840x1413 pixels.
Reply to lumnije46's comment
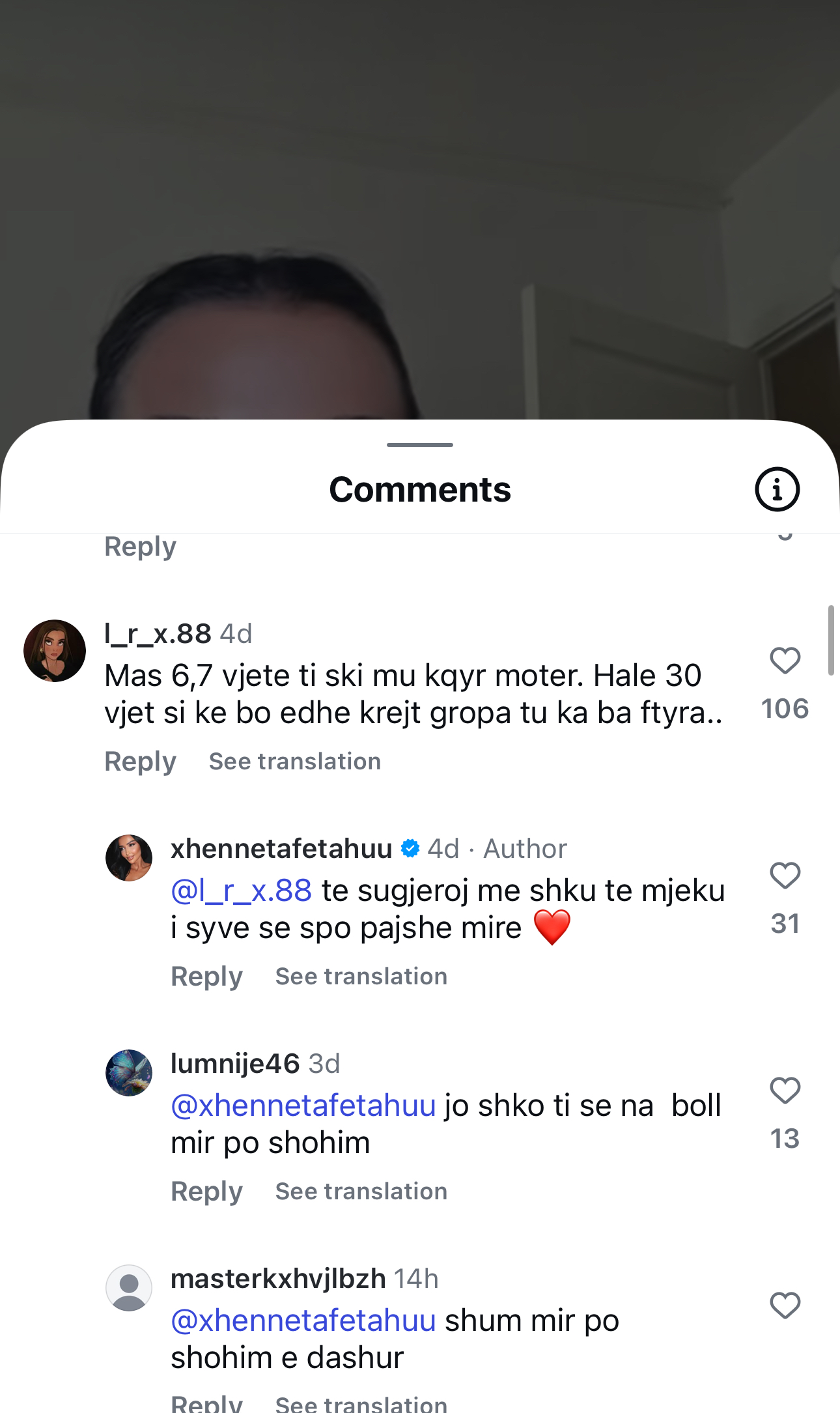(206, 1192)
